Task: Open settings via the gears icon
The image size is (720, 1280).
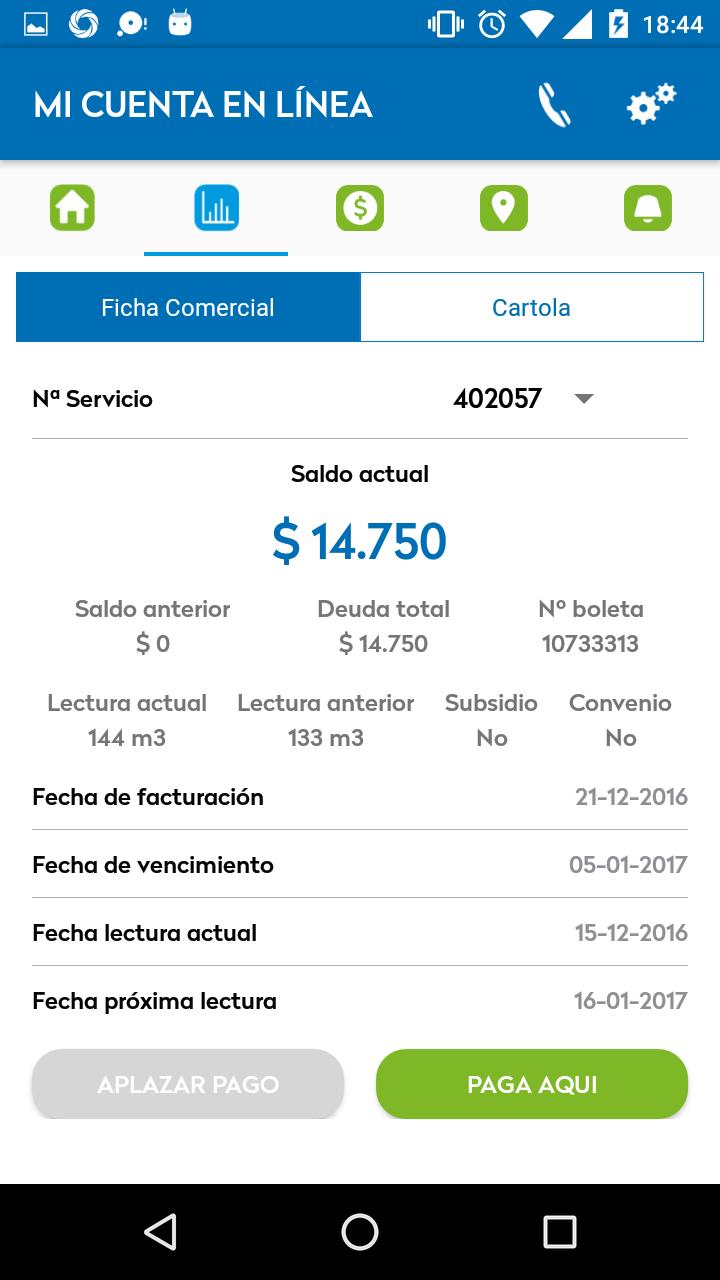Action: (651, 105)
